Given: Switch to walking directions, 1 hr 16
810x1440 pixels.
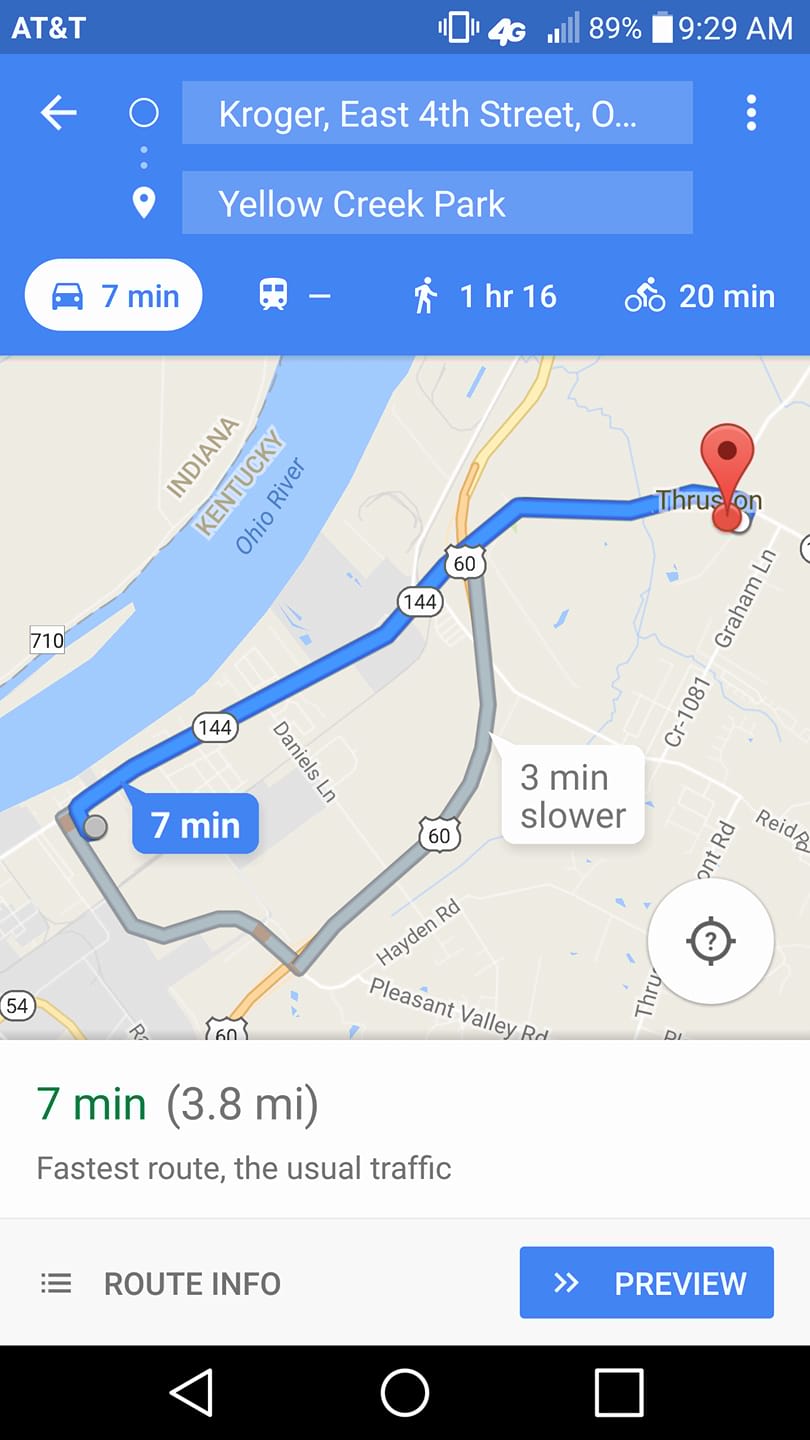Looking at the screenshot, I should point(486,296).
